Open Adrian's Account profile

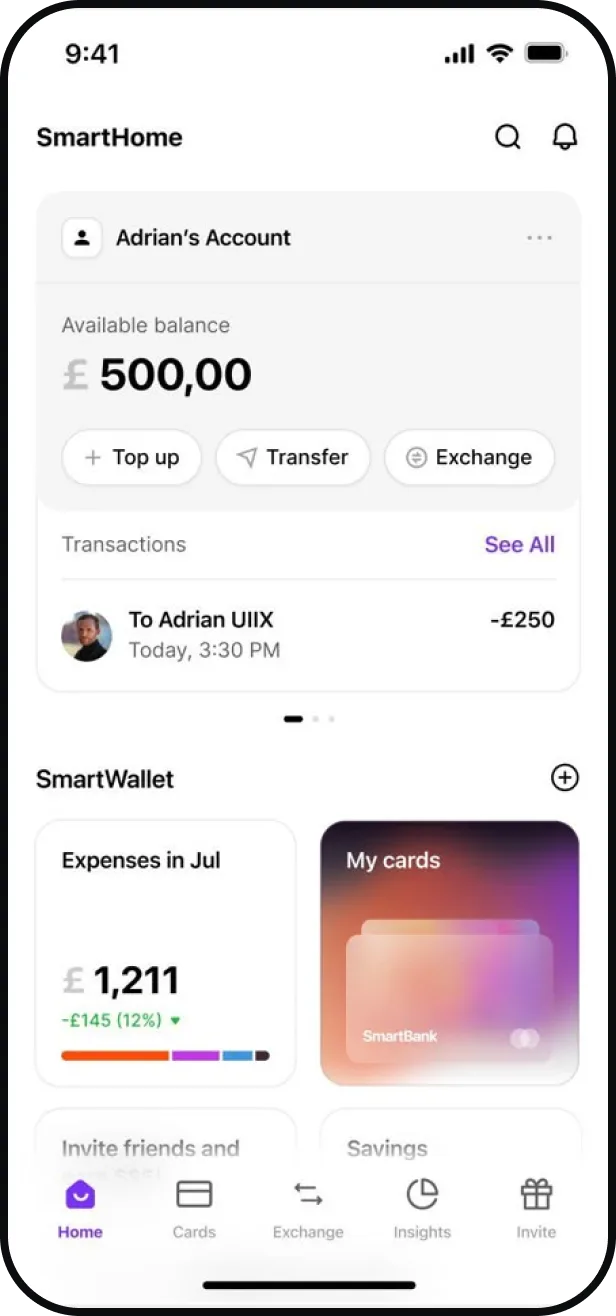point(177,238)
